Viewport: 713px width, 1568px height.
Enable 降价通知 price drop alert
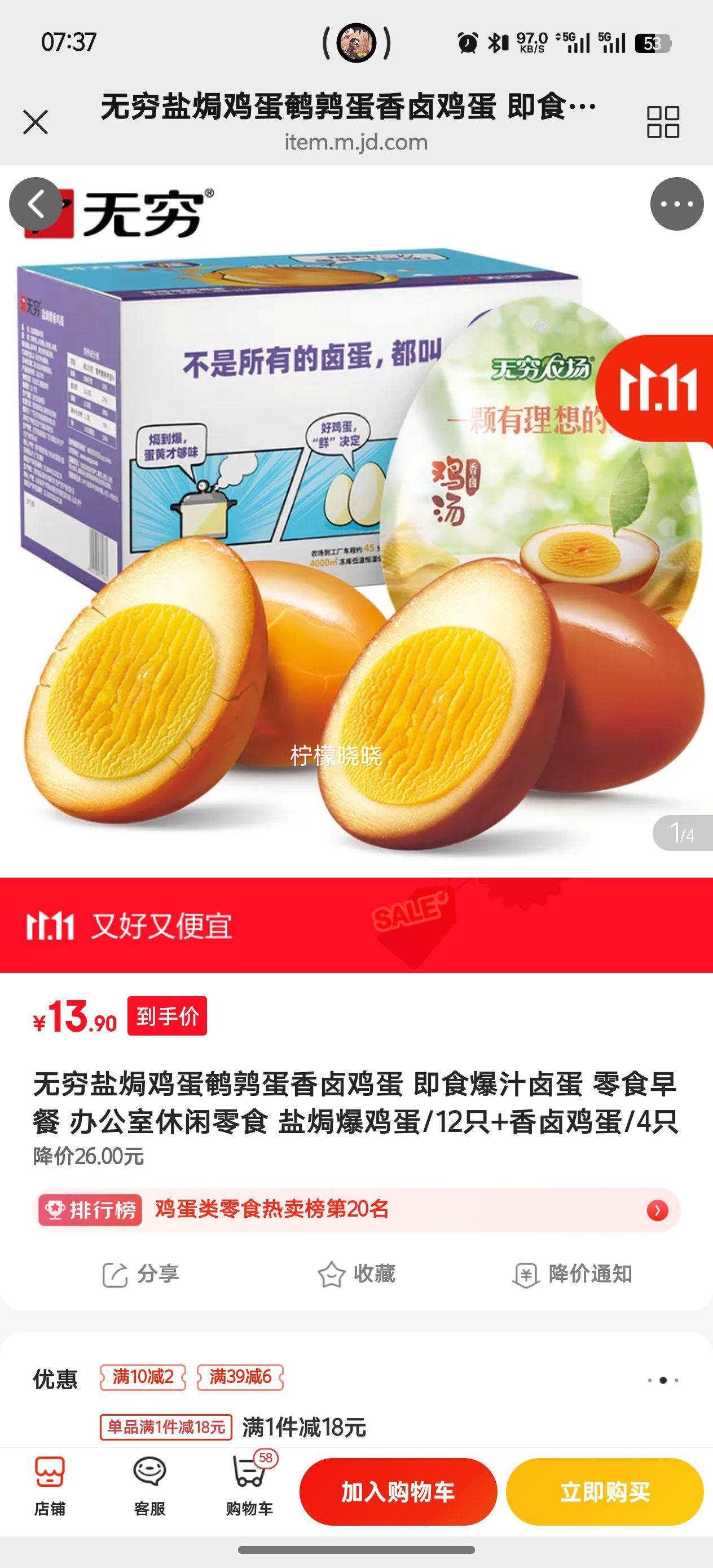coord(573,1274)
